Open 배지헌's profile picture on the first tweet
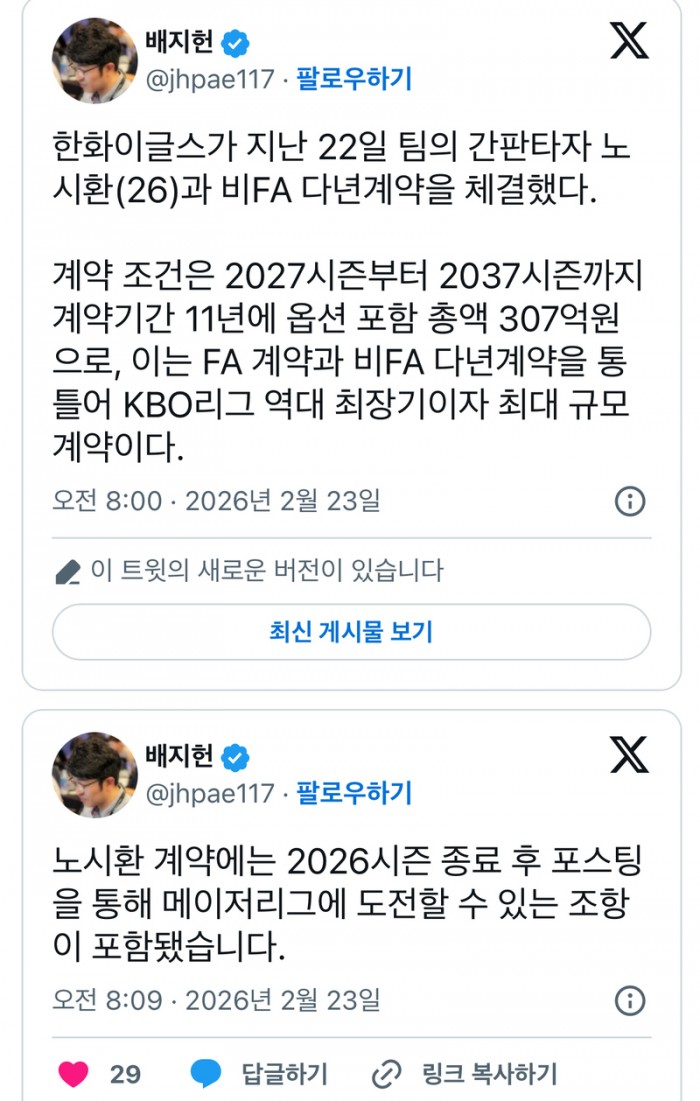The width and height of the screenshot is (700, 1101). 95,61
